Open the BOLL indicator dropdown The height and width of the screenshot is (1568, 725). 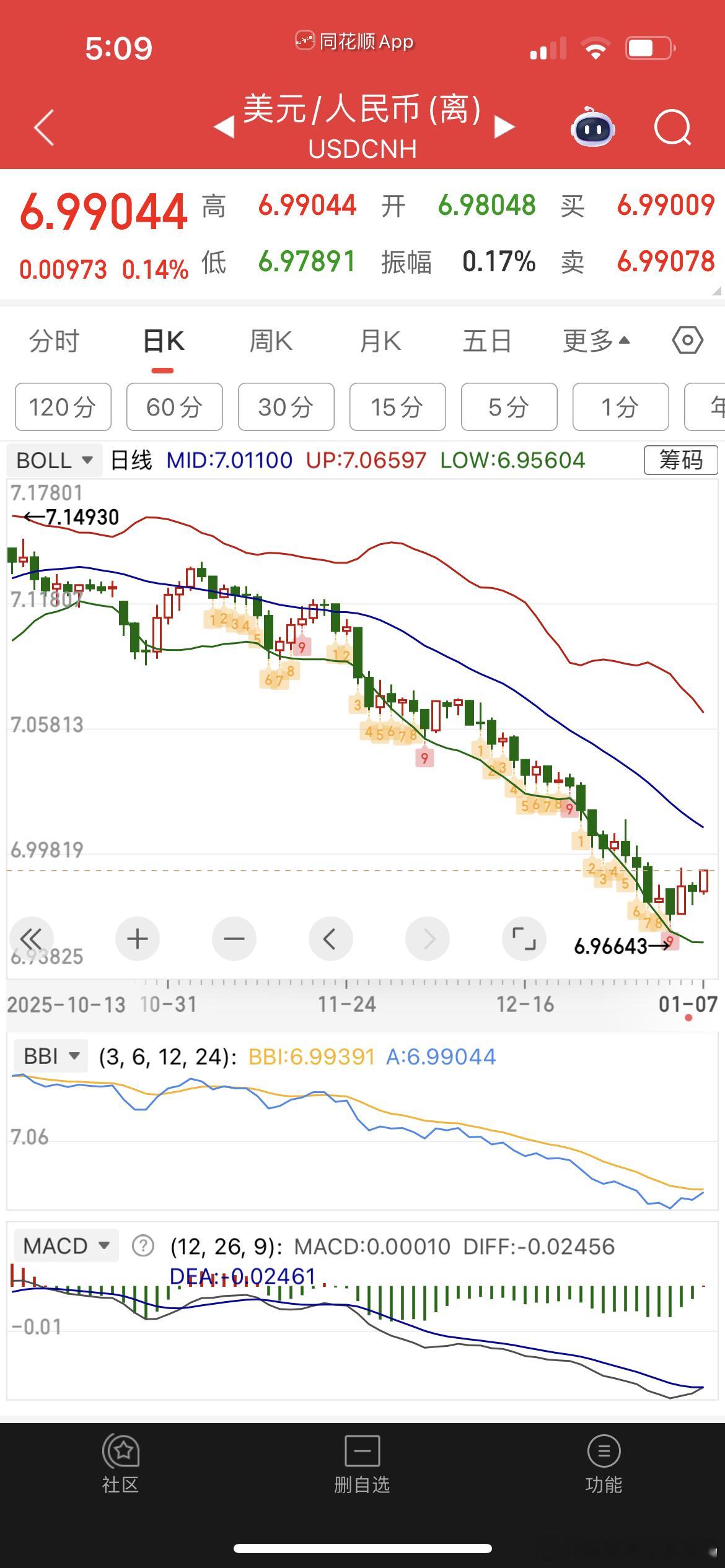pos(53,460)
